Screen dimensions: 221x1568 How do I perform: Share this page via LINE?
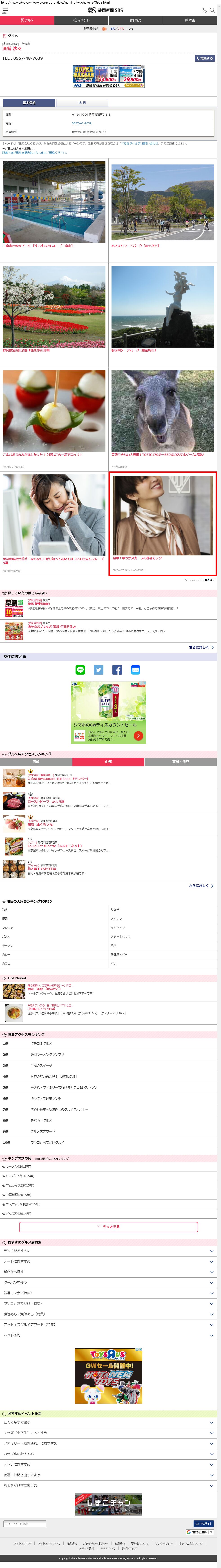tap(80, 670)
